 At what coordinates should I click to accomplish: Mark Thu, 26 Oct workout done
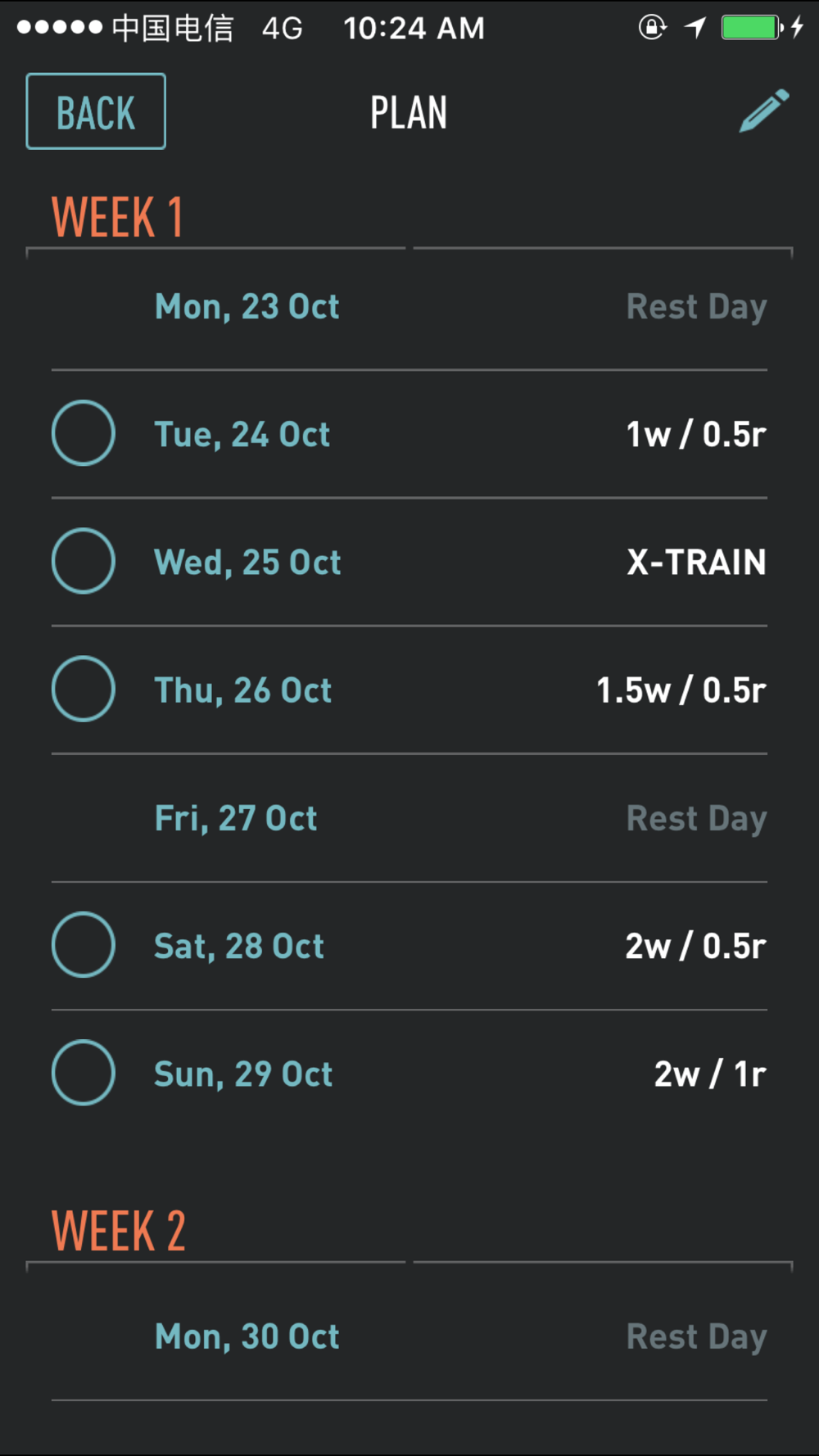point(84,689)
